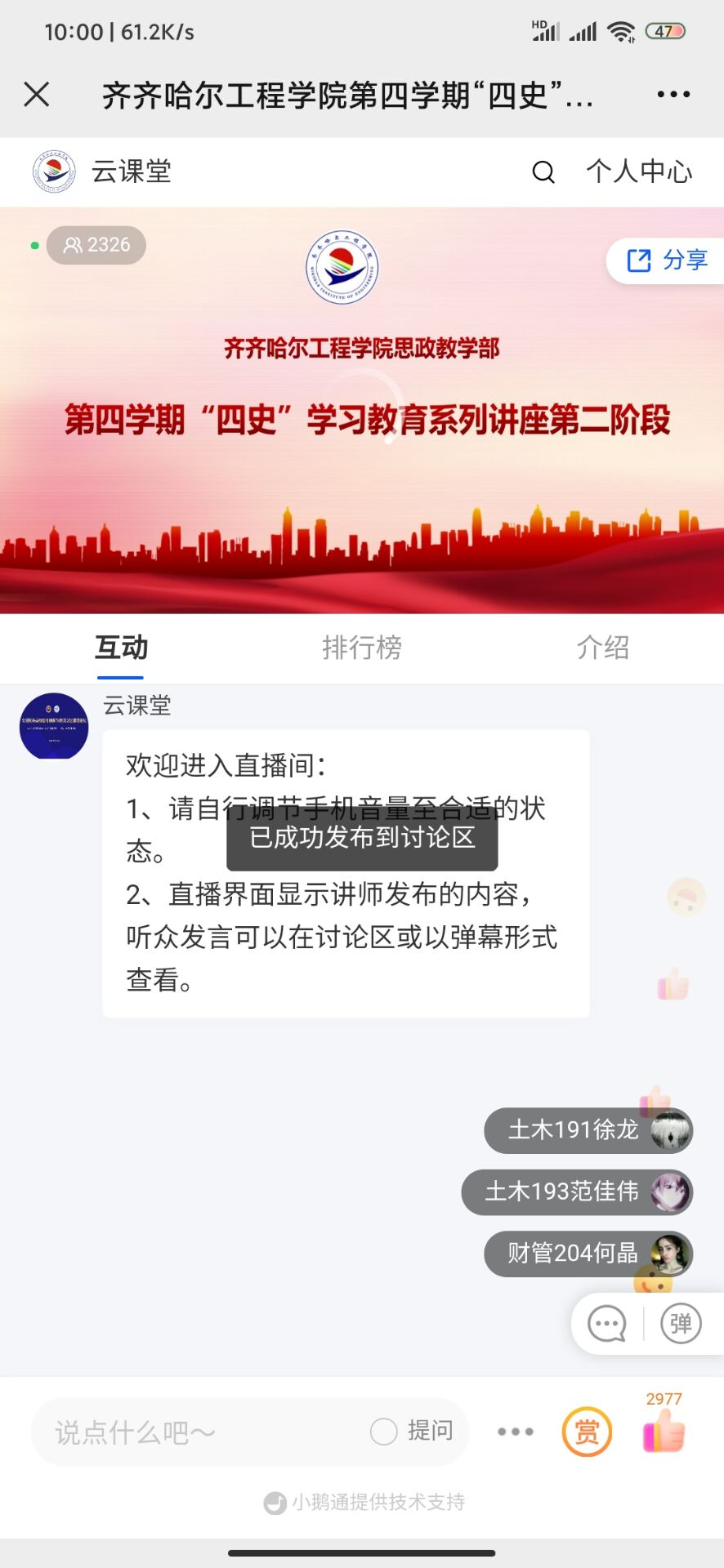This screenshot has height=1568, width=724.
Task: Switch to the 排行榜 tab
Action: tap(361, 648)
